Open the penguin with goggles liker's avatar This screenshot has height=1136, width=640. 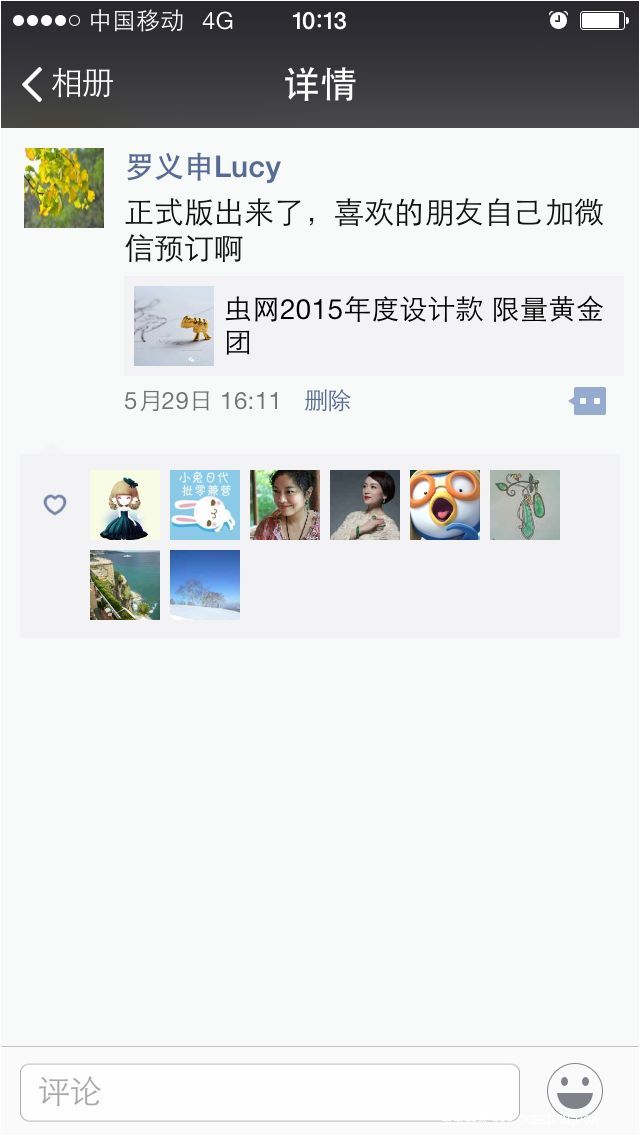pos(445,505)
